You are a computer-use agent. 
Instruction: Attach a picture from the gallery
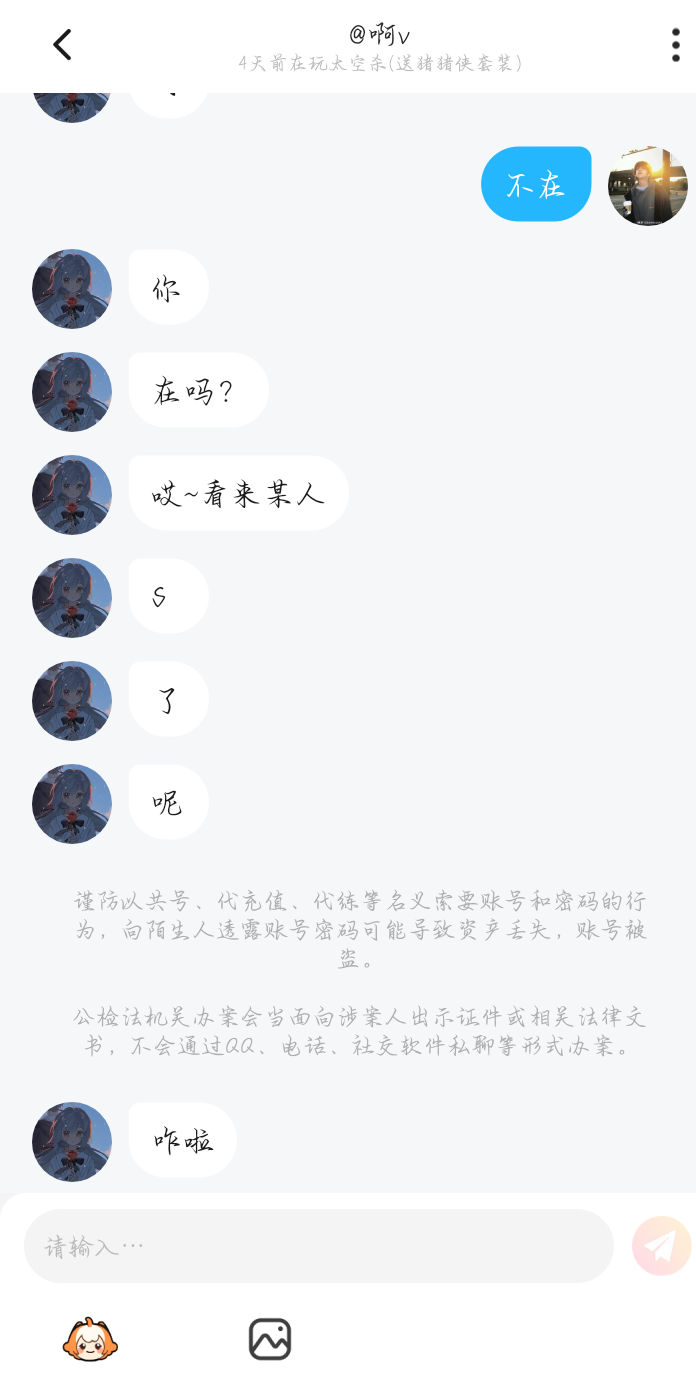coord(269,1339)
